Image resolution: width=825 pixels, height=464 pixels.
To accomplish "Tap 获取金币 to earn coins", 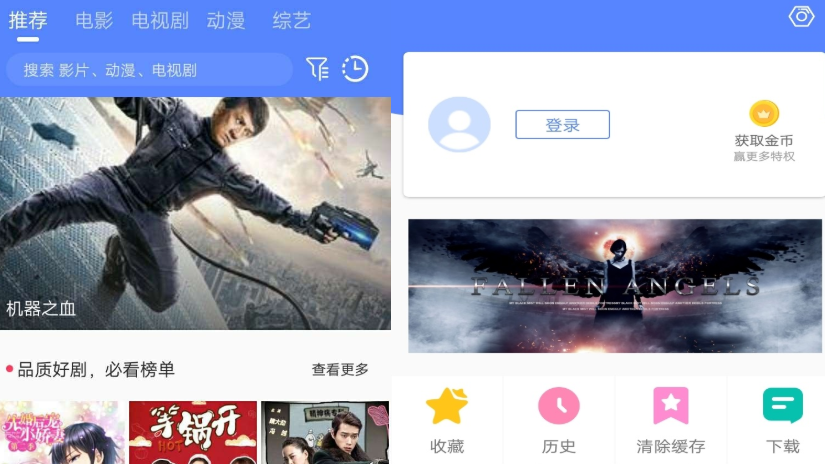I will tap(764, 131).
